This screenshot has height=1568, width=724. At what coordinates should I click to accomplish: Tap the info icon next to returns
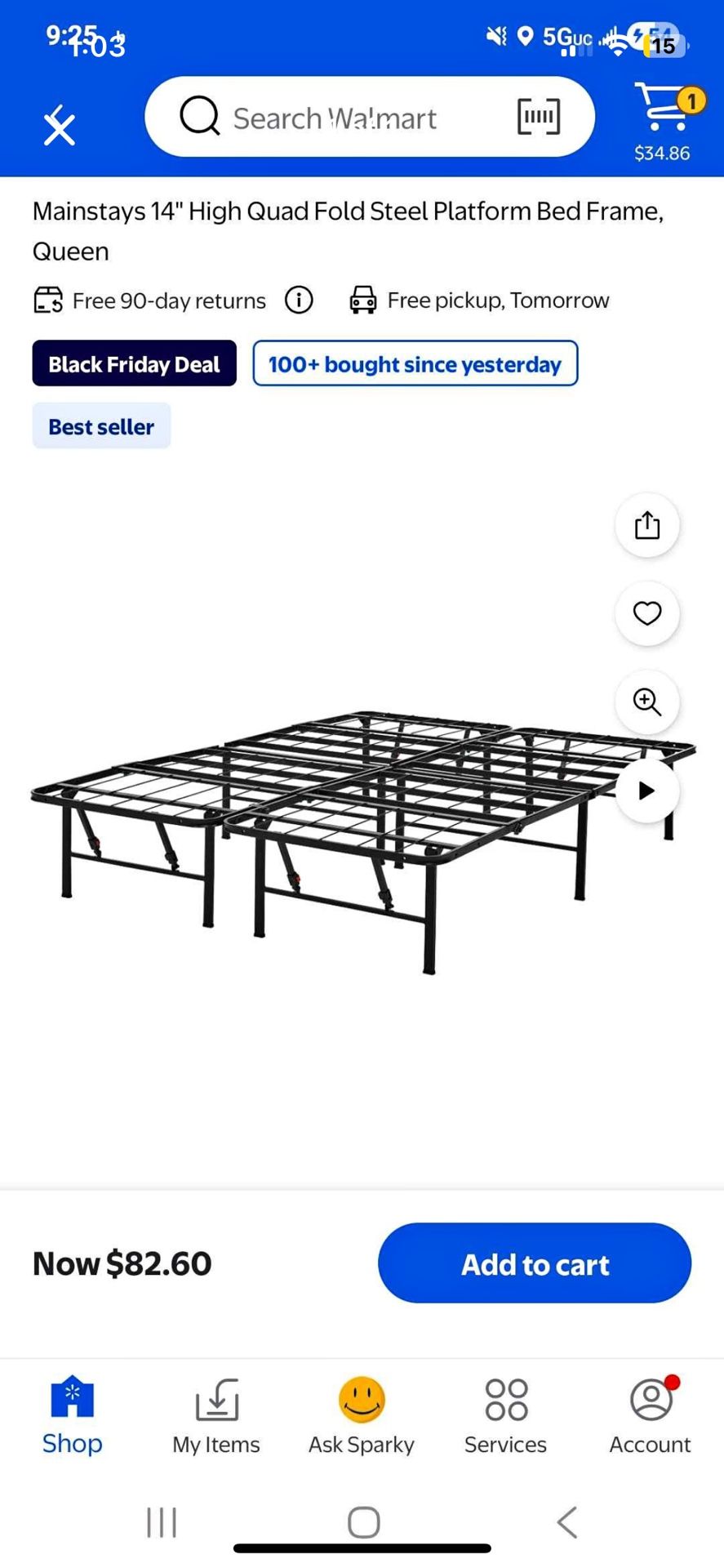point(299,300)
